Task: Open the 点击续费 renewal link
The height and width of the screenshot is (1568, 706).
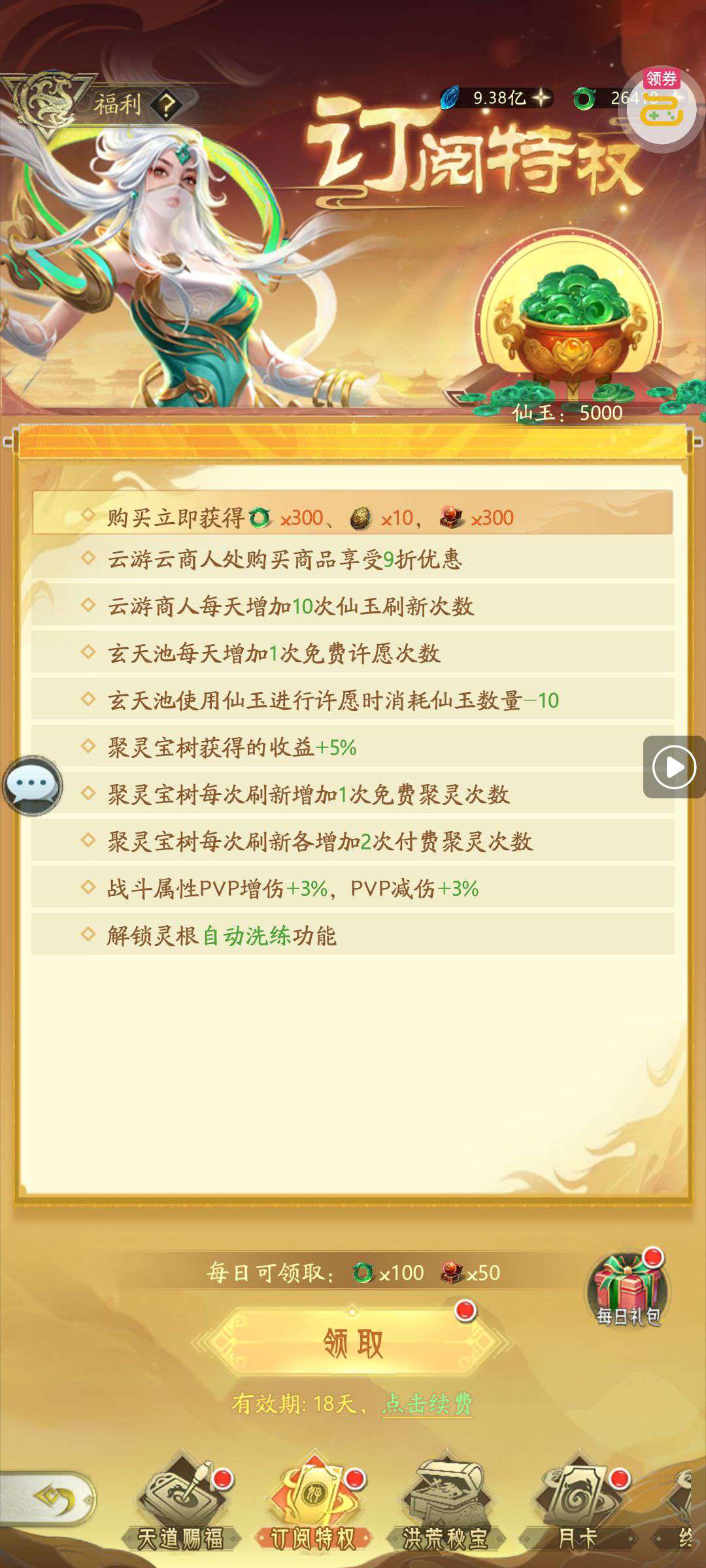Action: (x=427, y=1403)
